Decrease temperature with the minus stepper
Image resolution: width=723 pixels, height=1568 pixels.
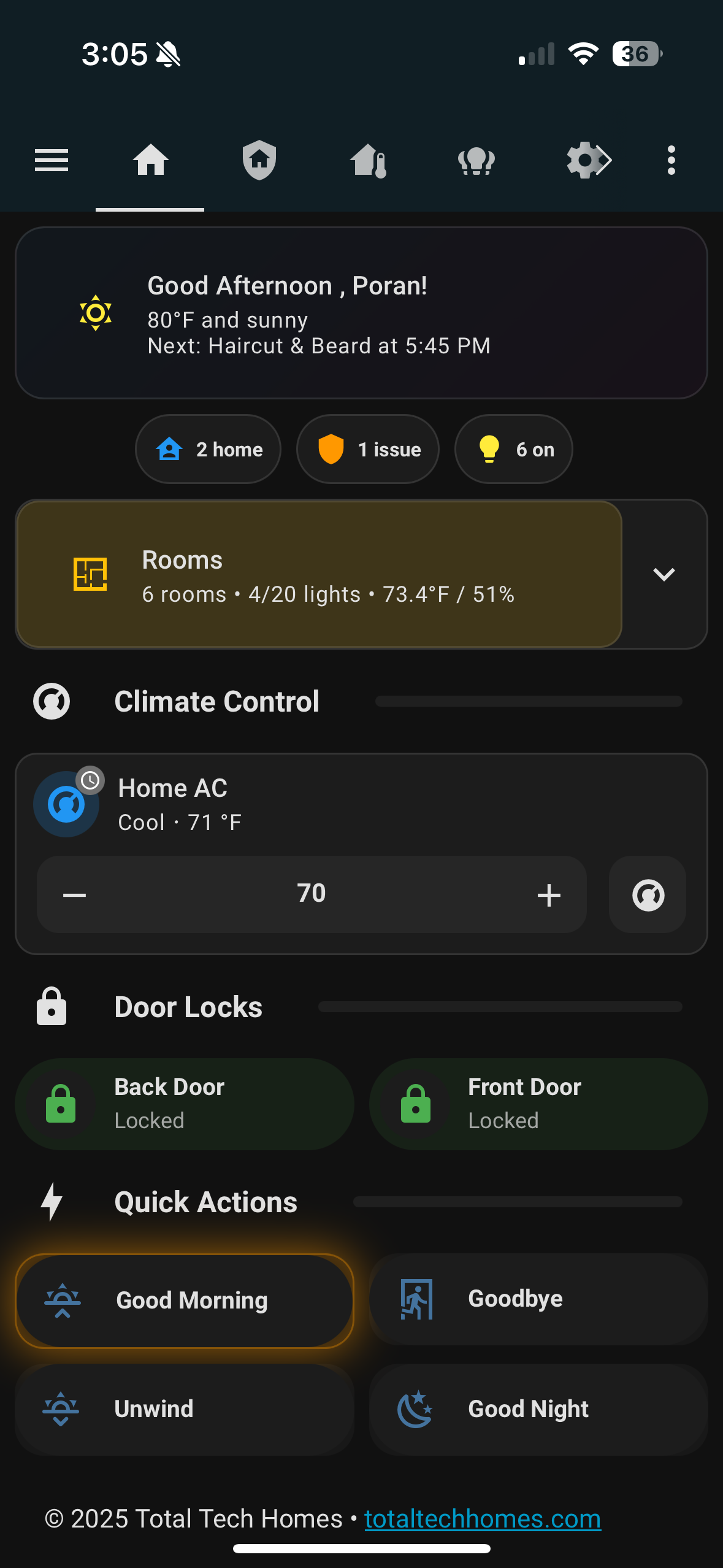tap(74, 894)
